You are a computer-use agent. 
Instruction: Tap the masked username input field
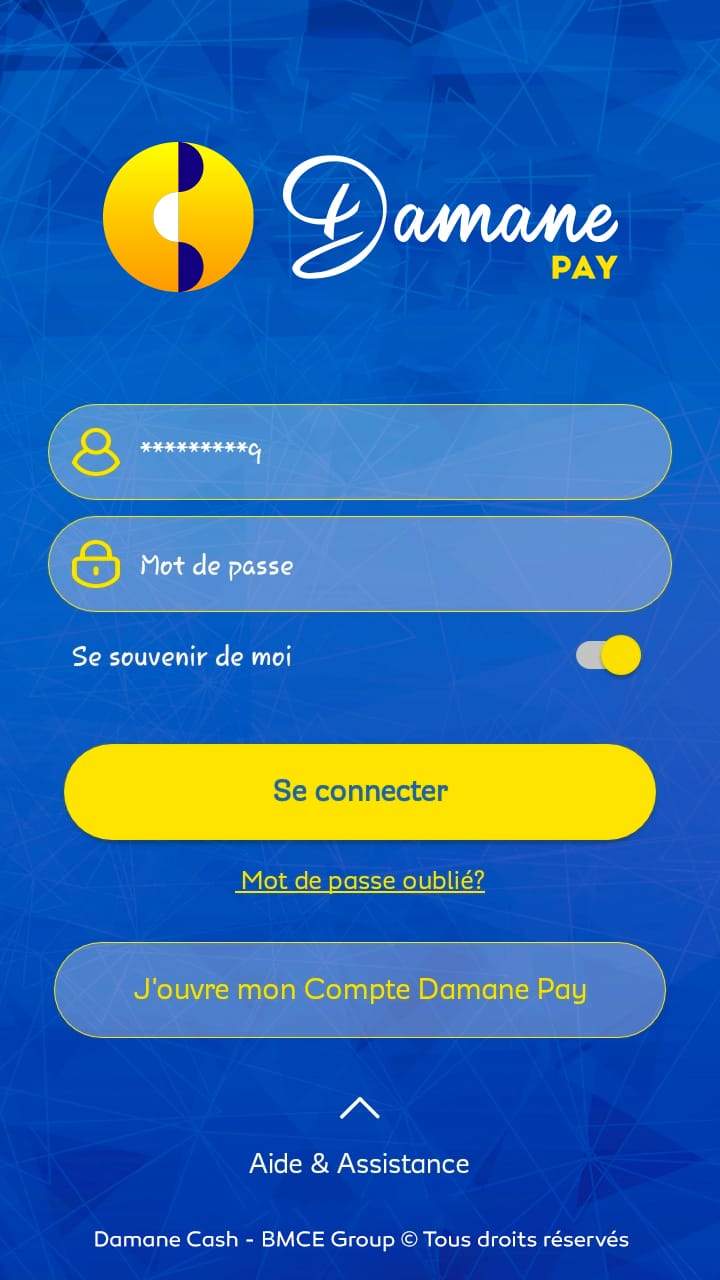(x=360, y=452)
